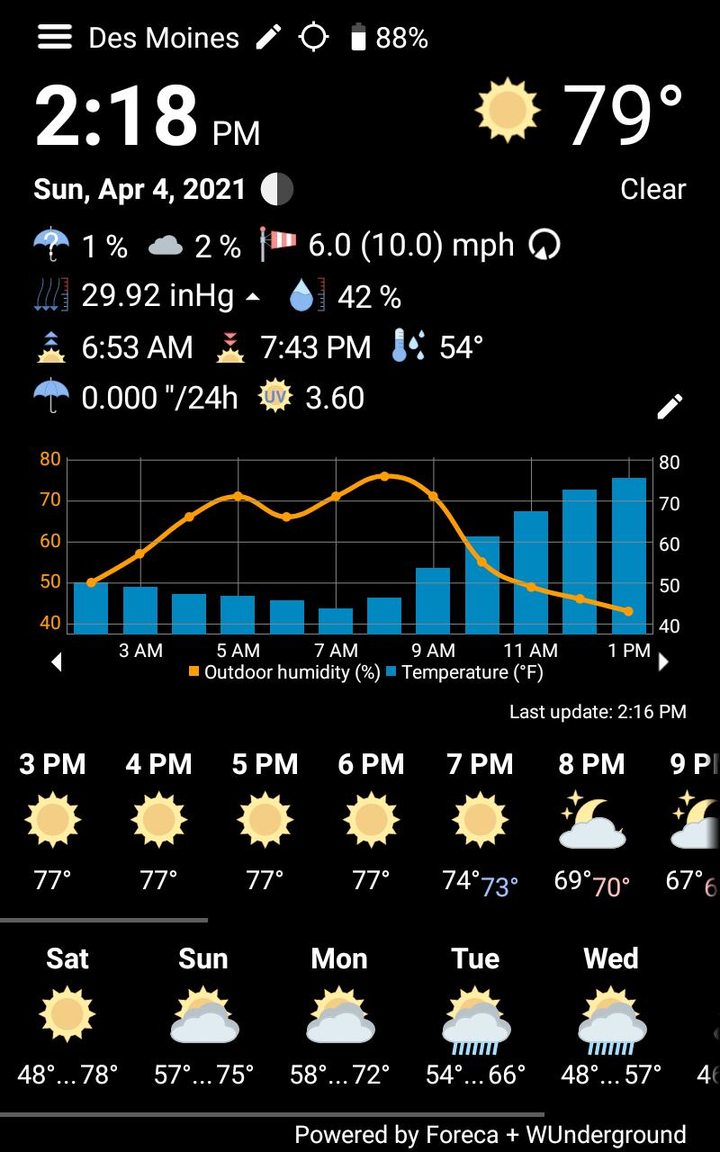Tap the dew point thermometer icon
Image resolution: width=720 pixels, height=1152 pixels.
click(410, 347)
